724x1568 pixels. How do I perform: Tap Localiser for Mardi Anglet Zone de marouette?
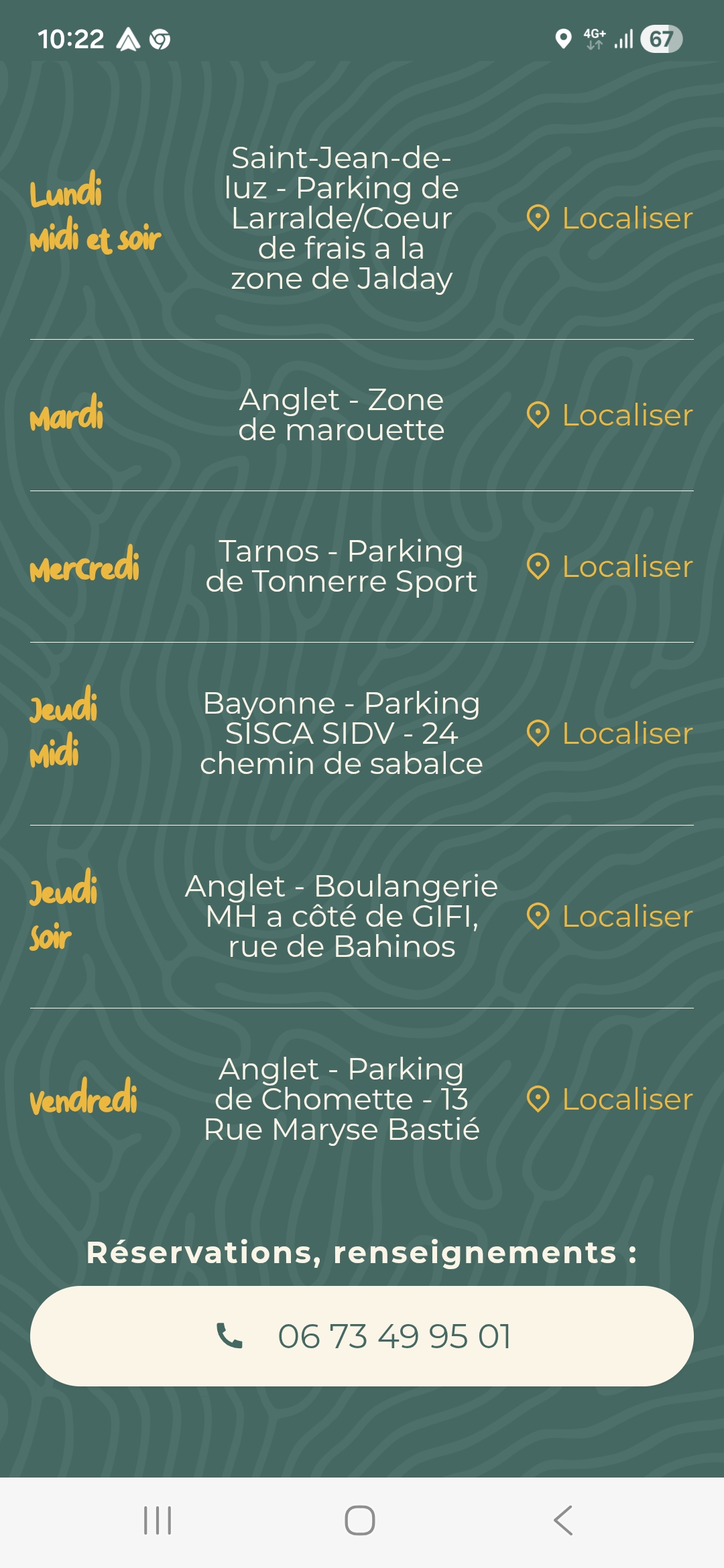610,415
